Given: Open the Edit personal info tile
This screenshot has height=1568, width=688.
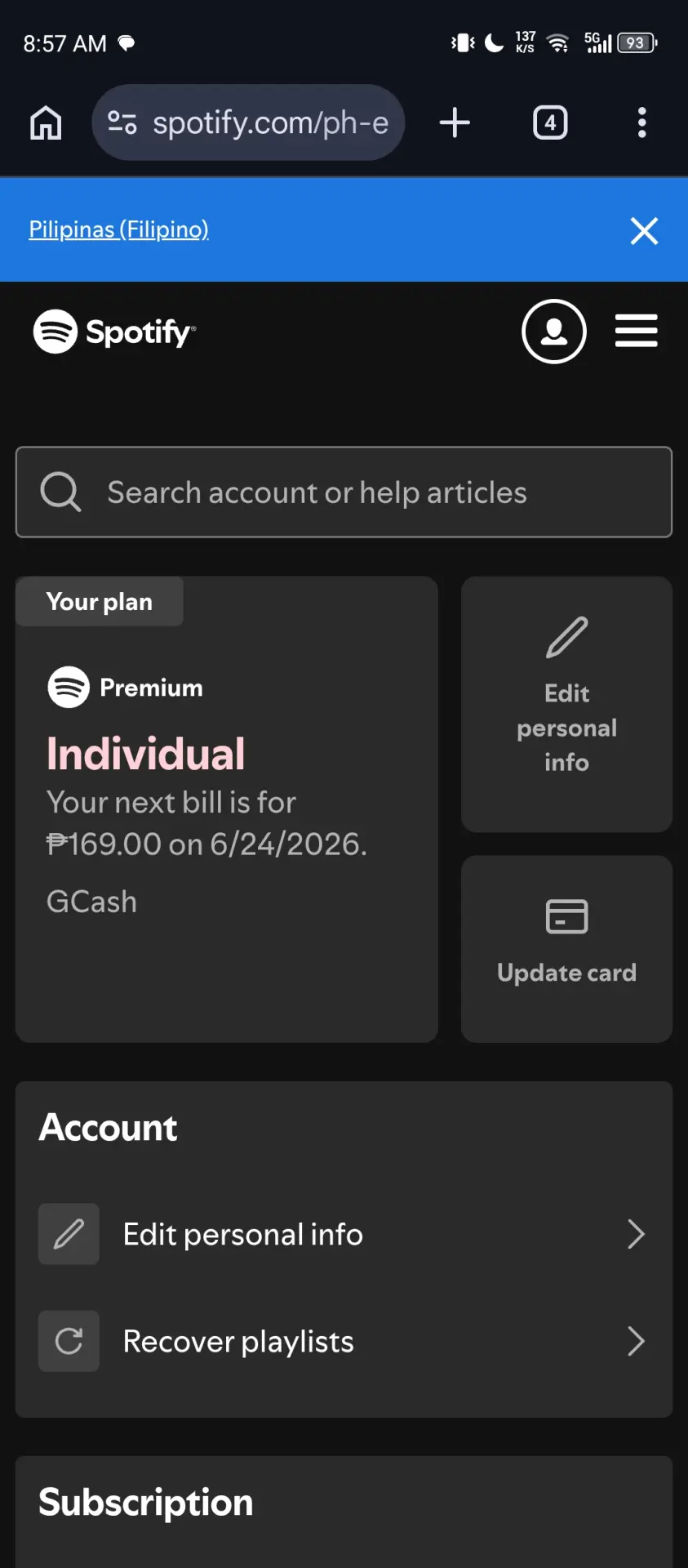Looking at the screenshot, I should pyautogui.click(x=566, y=704).
